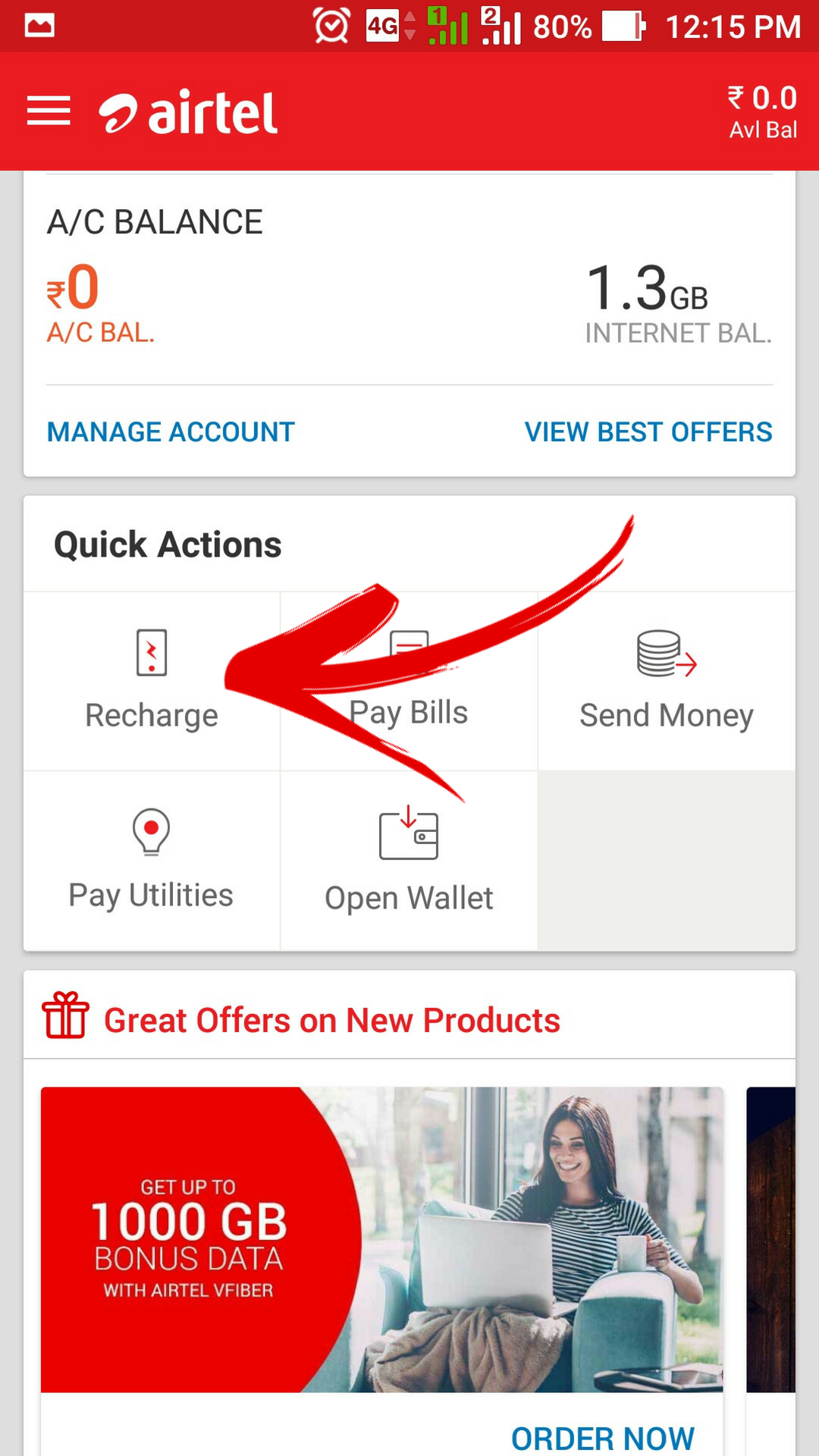
Task: Tap Order Now on the VFiber offer
Action: pyautogui.click(x=602, y=1438)
